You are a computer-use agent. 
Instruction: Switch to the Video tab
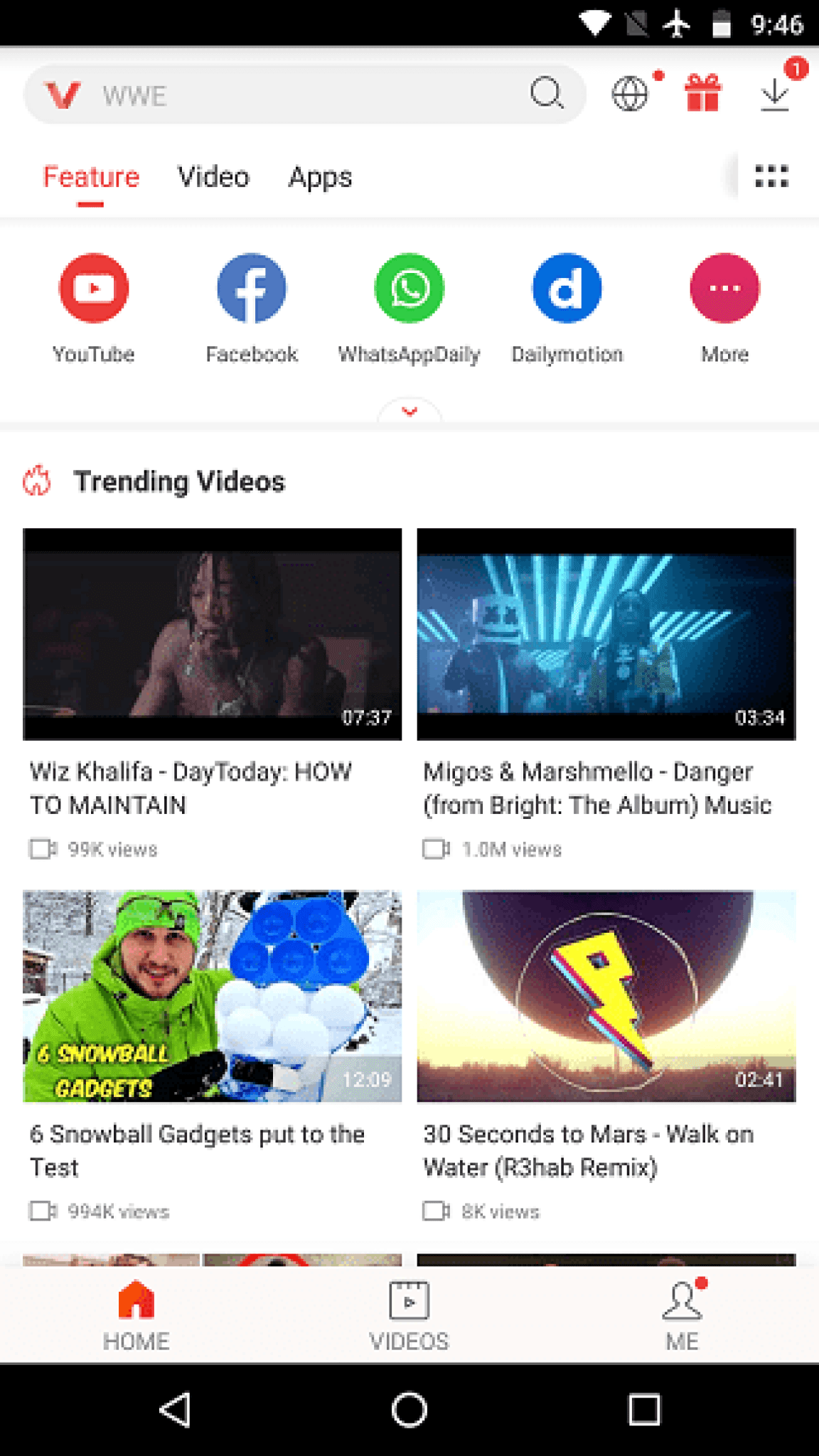pyautogui.click(x=213, y=177)
